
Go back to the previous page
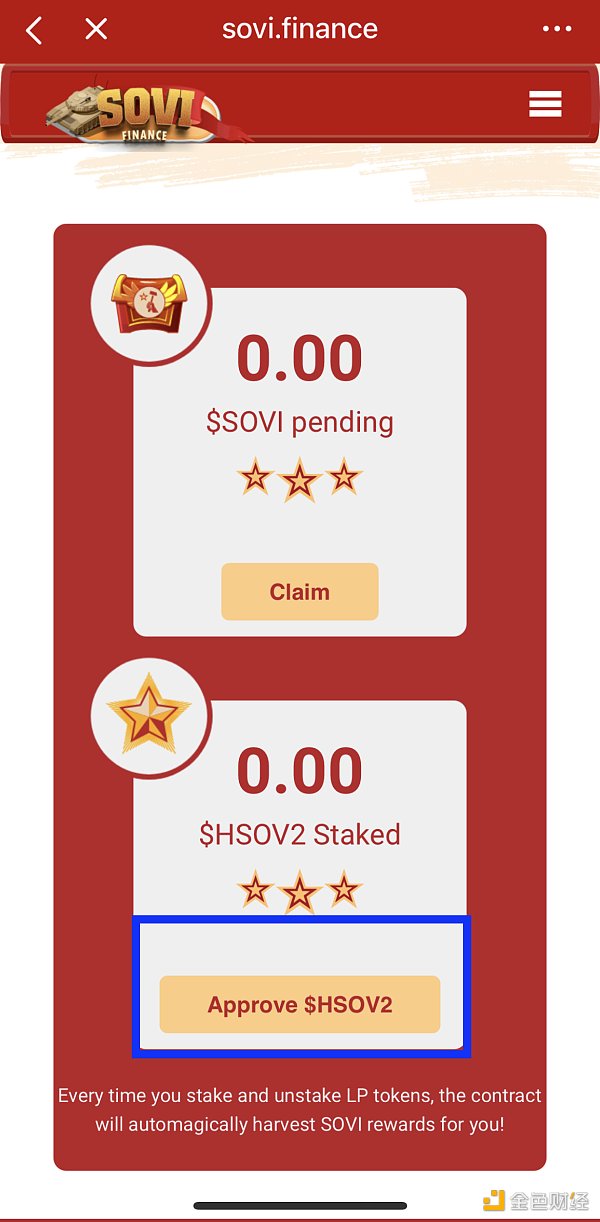tap(35, 30)
